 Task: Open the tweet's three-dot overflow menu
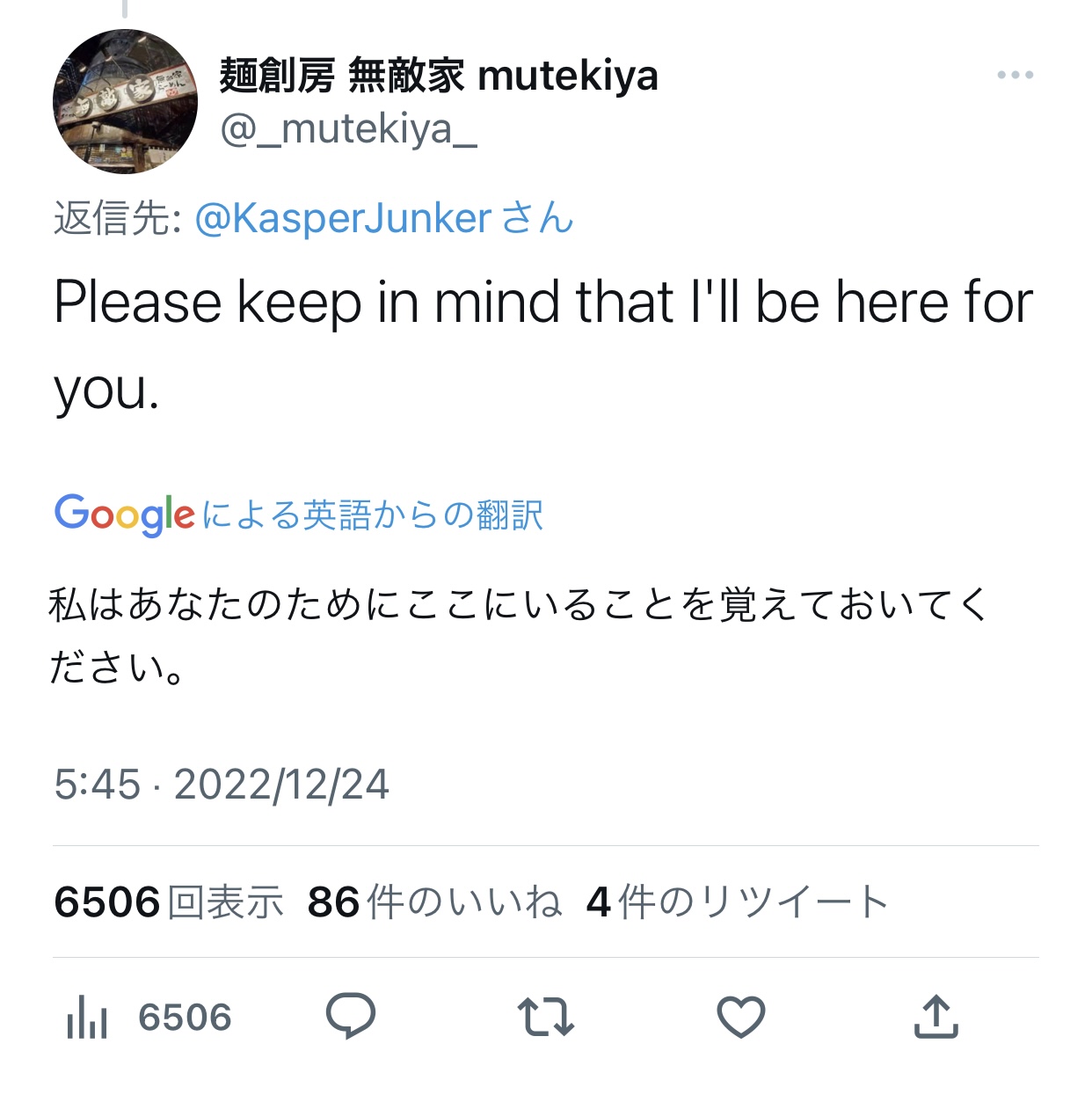click(x=1015, y=76)
